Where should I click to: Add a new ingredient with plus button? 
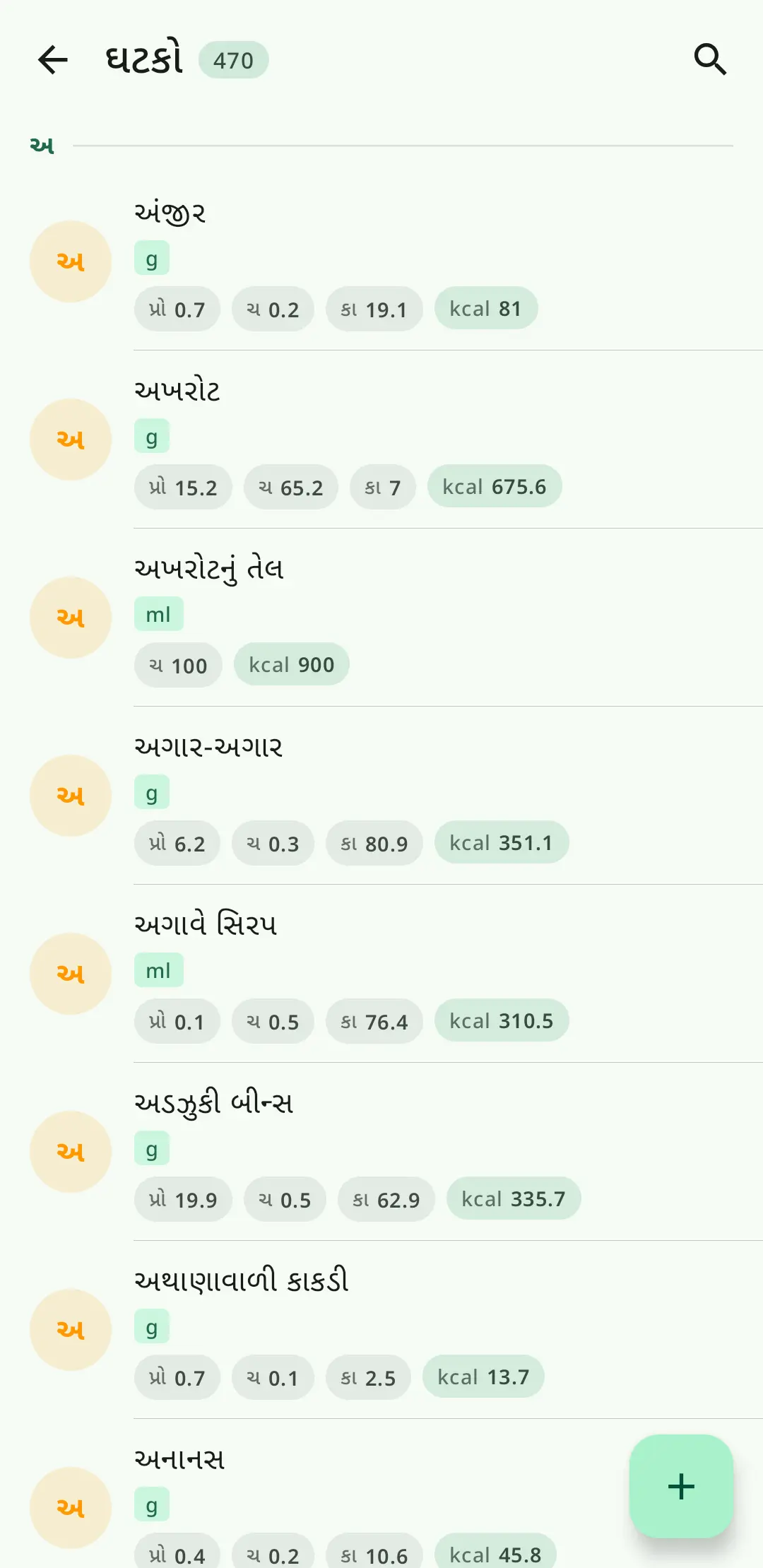[x=681, y=1486]
